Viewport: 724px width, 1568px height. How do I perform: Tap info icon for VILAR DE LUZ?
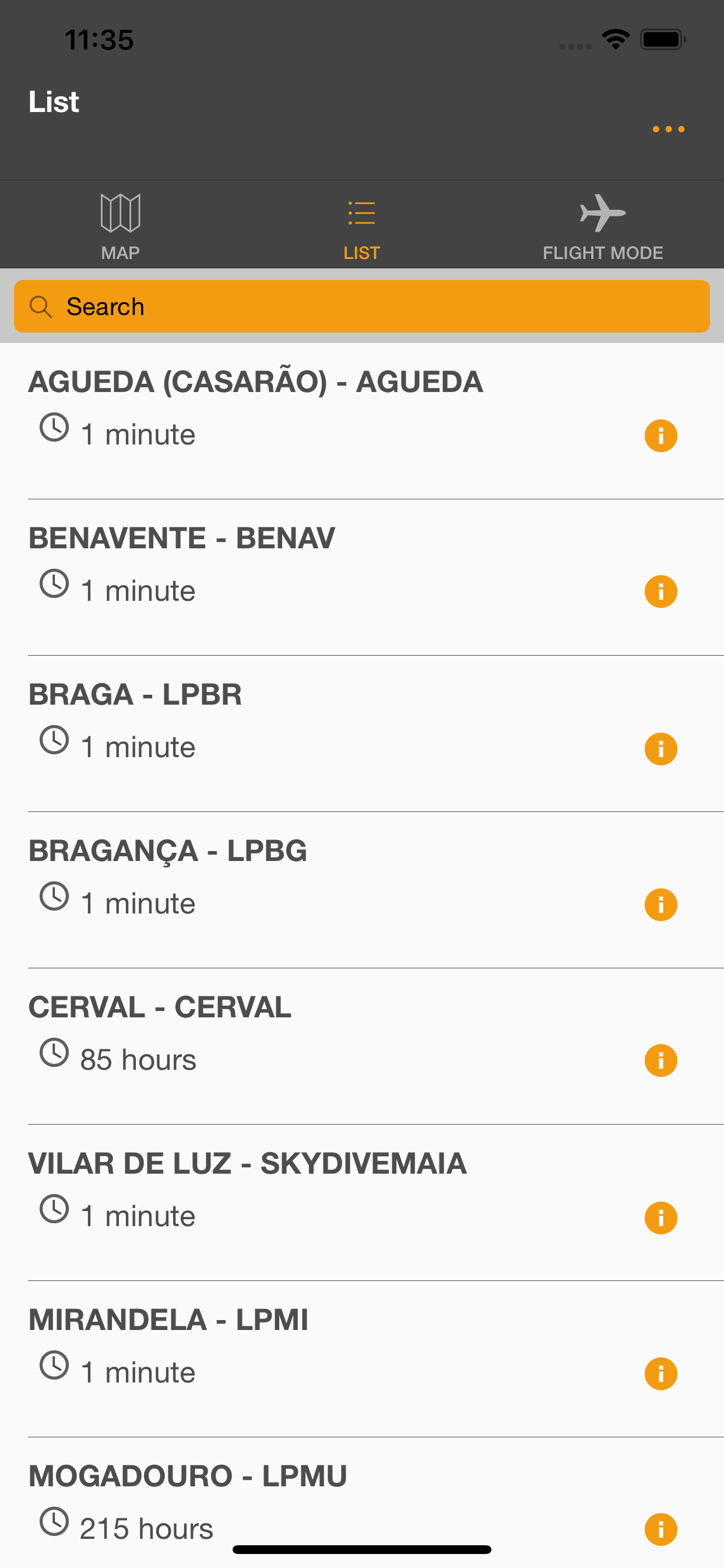tap(660, 1218)
